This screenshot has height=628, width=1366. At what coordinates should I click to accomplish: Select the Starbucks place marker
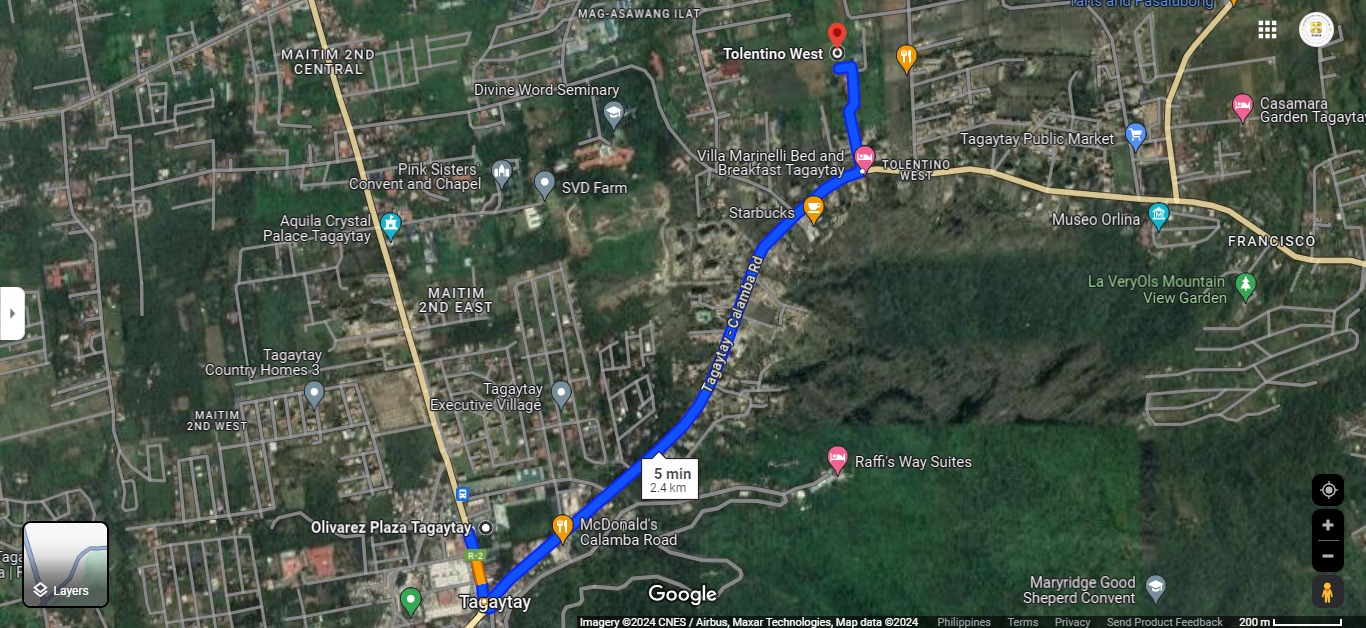click(x=814, y=210)
